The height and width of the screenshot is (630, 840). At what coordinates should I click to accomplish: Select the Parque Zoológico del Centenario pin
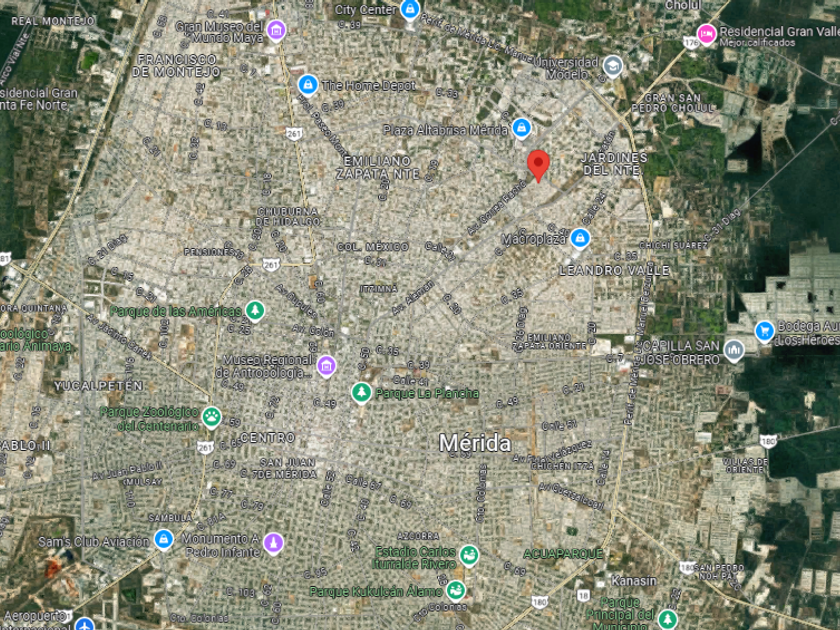coord(212,416)
